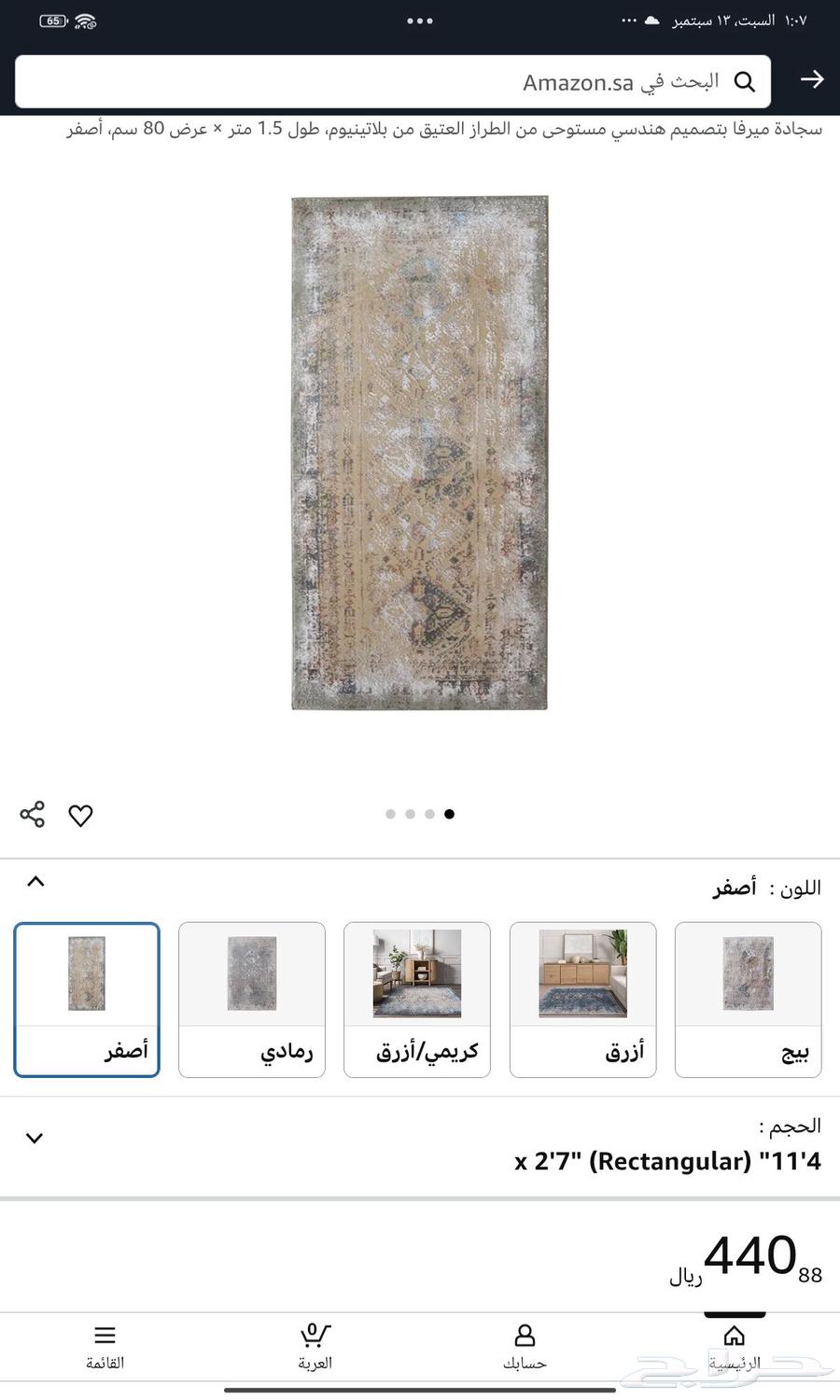Image resolution: width=840 pixels, height=1400 pixels.
Task: Select the كريمي/أزرق color swatch
Action: [416, 999]
